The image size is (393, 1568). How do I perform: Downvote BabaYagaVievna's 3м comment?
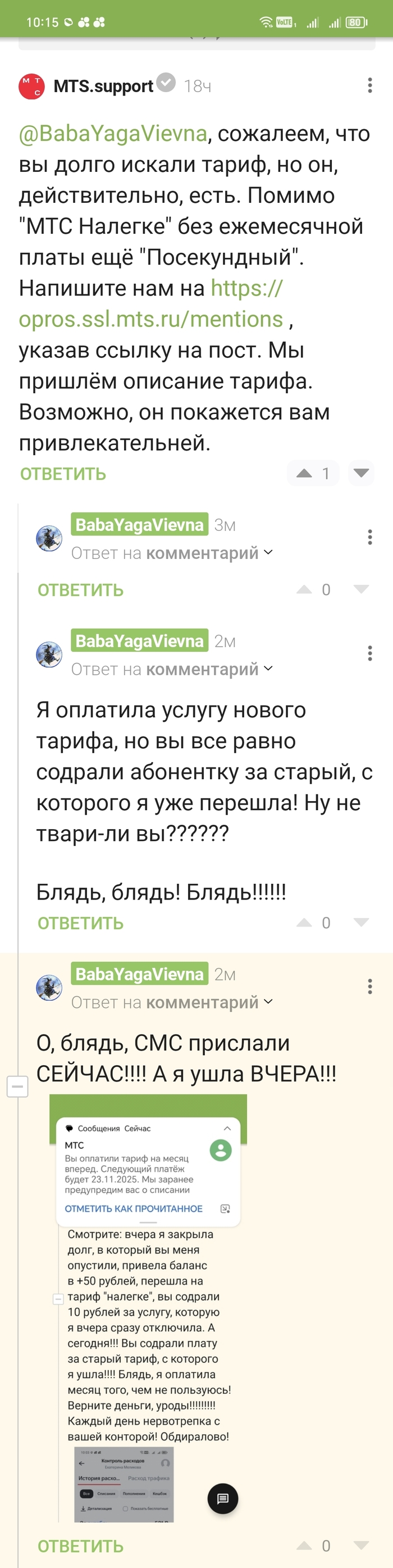click(362, 589)
